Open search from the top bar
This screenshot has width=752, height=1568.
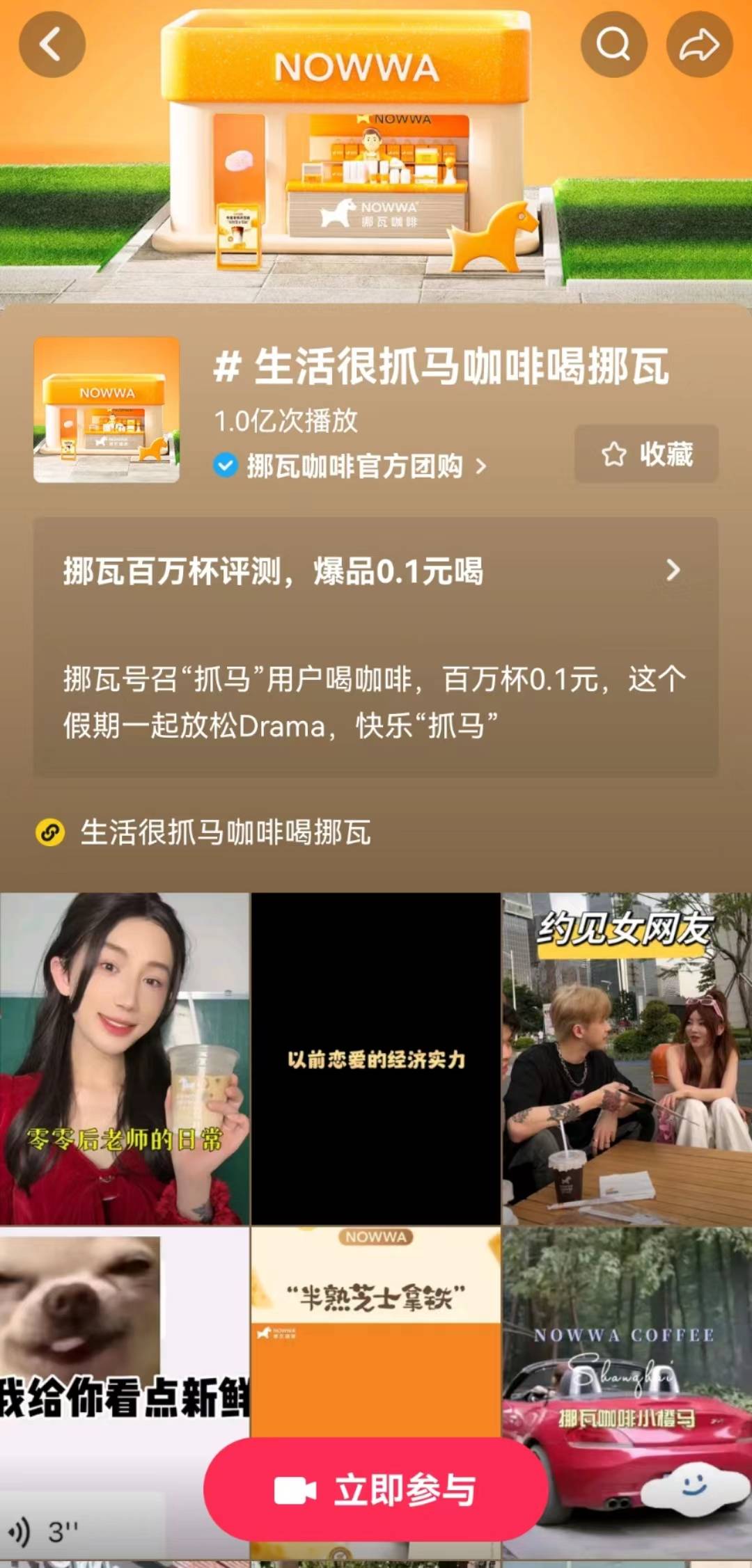pyautogui.click(x=613, y=45)
